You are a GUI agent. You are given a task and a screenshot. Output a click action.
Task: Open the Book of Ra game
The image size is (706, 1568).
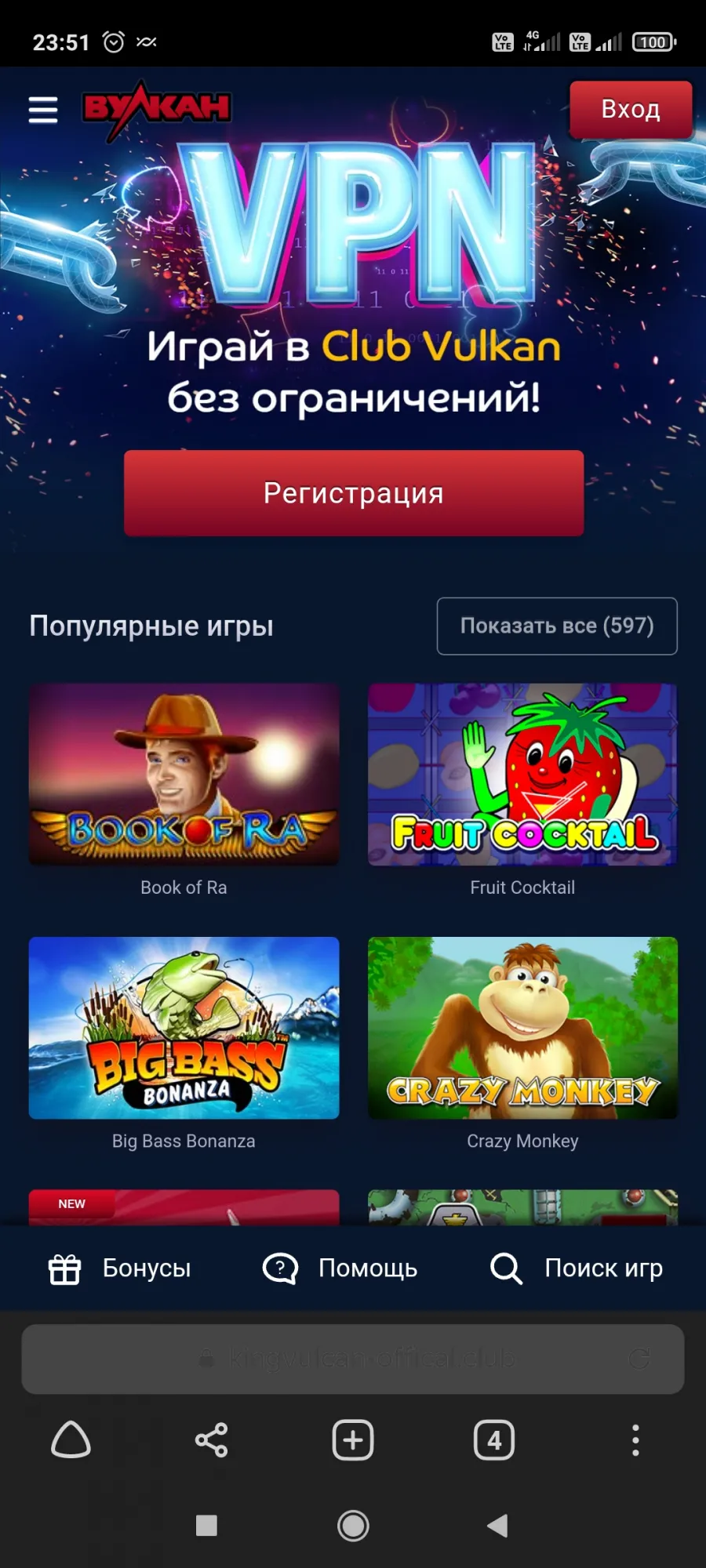(x=184, y=775)
